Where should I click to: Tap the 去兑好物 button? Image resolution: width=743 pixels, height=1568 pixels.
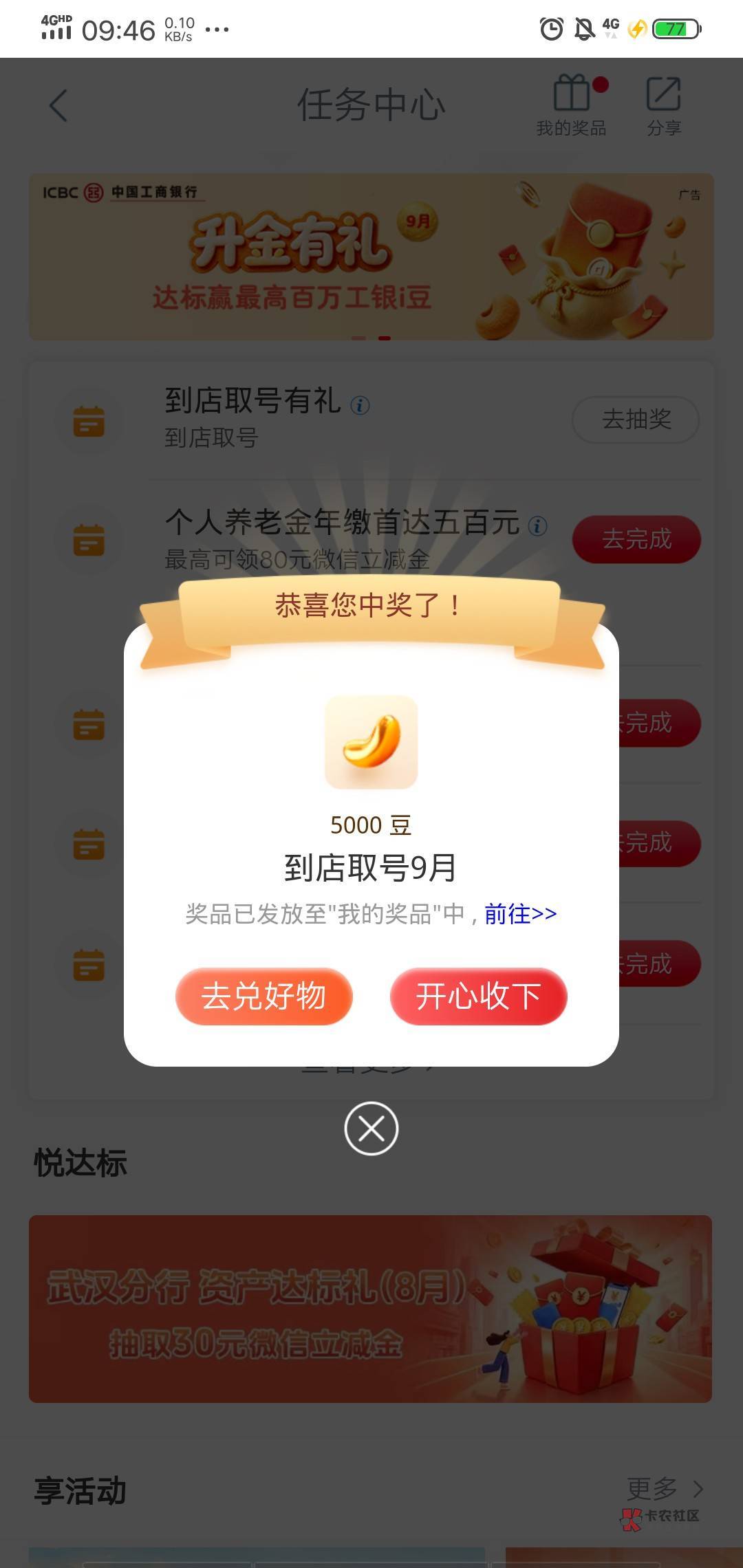263,996
